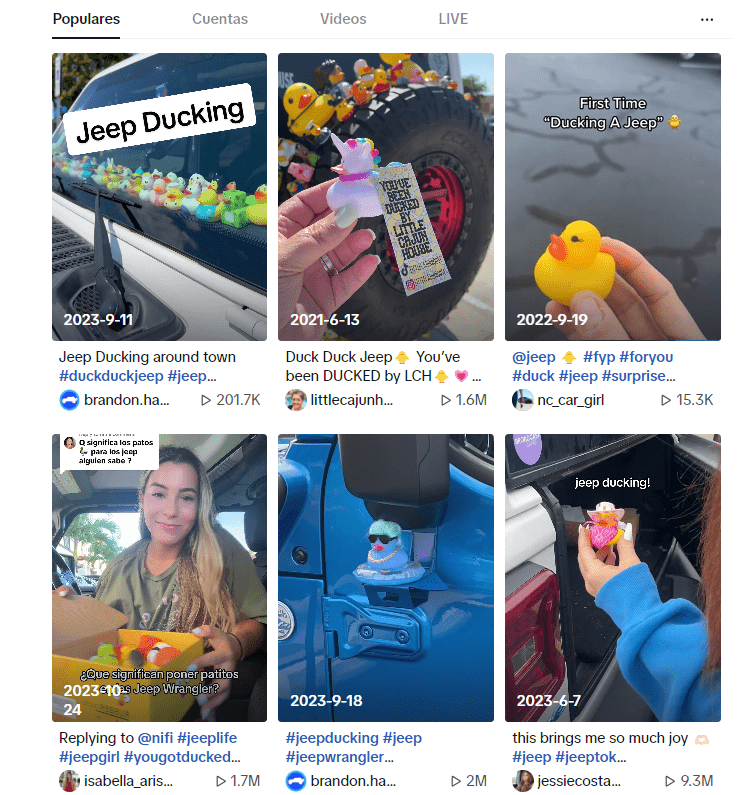Open isabella_aris's video about patitos on Jeeps
The height and width of the screenshot is (795, 738).
pos(159,577)
